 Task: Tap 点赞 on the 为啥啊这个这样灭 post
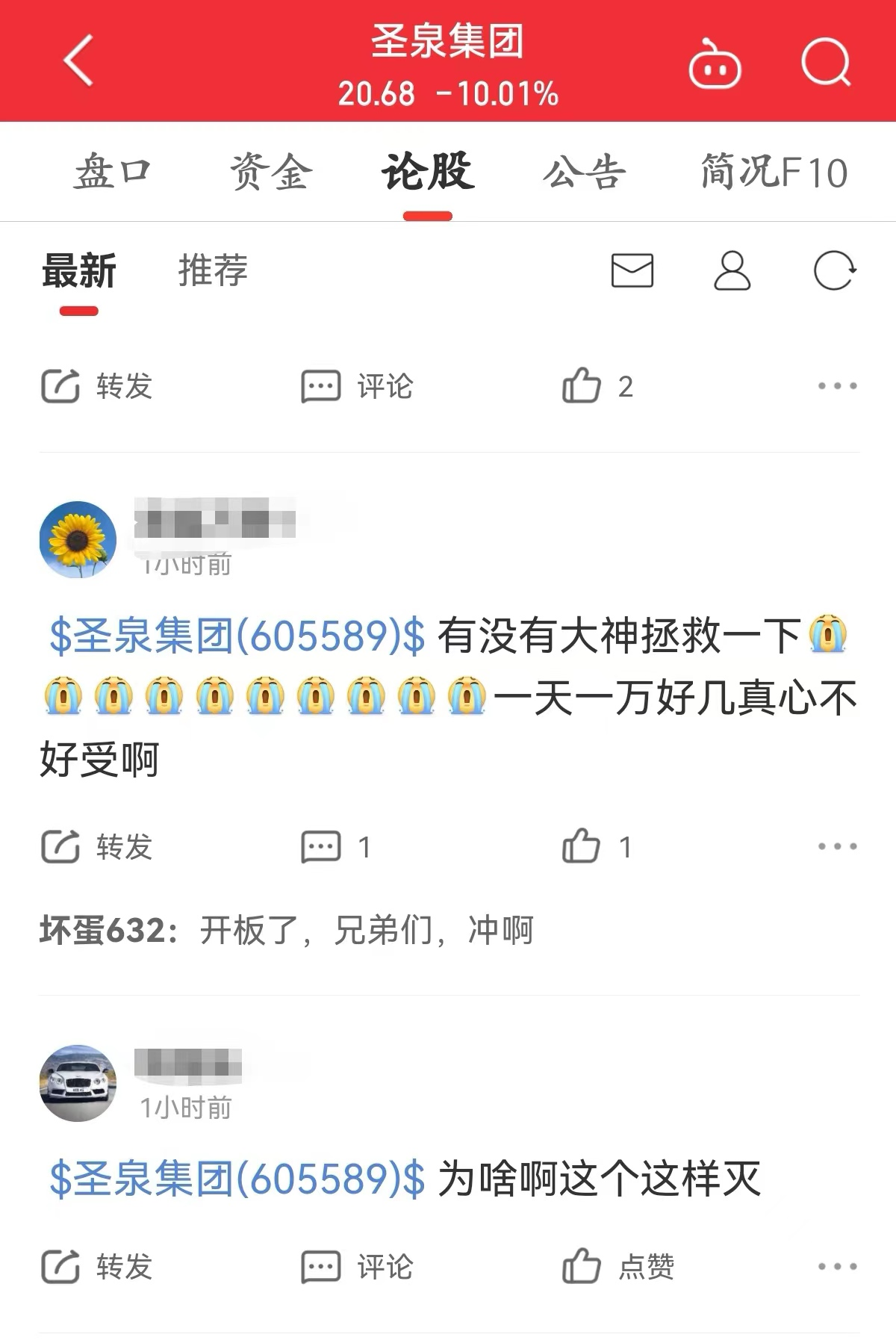618,1267
